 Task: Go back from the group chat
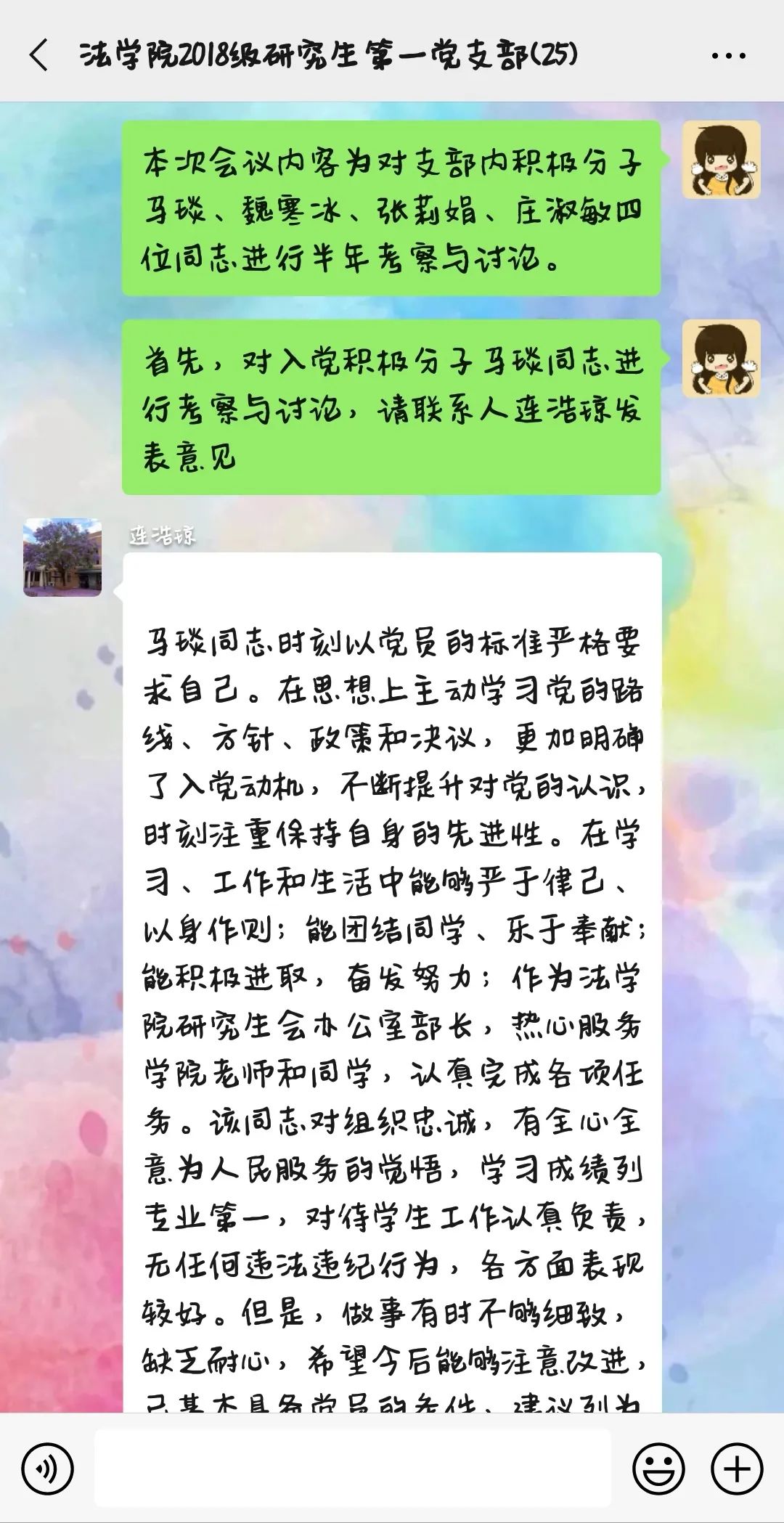39,55
